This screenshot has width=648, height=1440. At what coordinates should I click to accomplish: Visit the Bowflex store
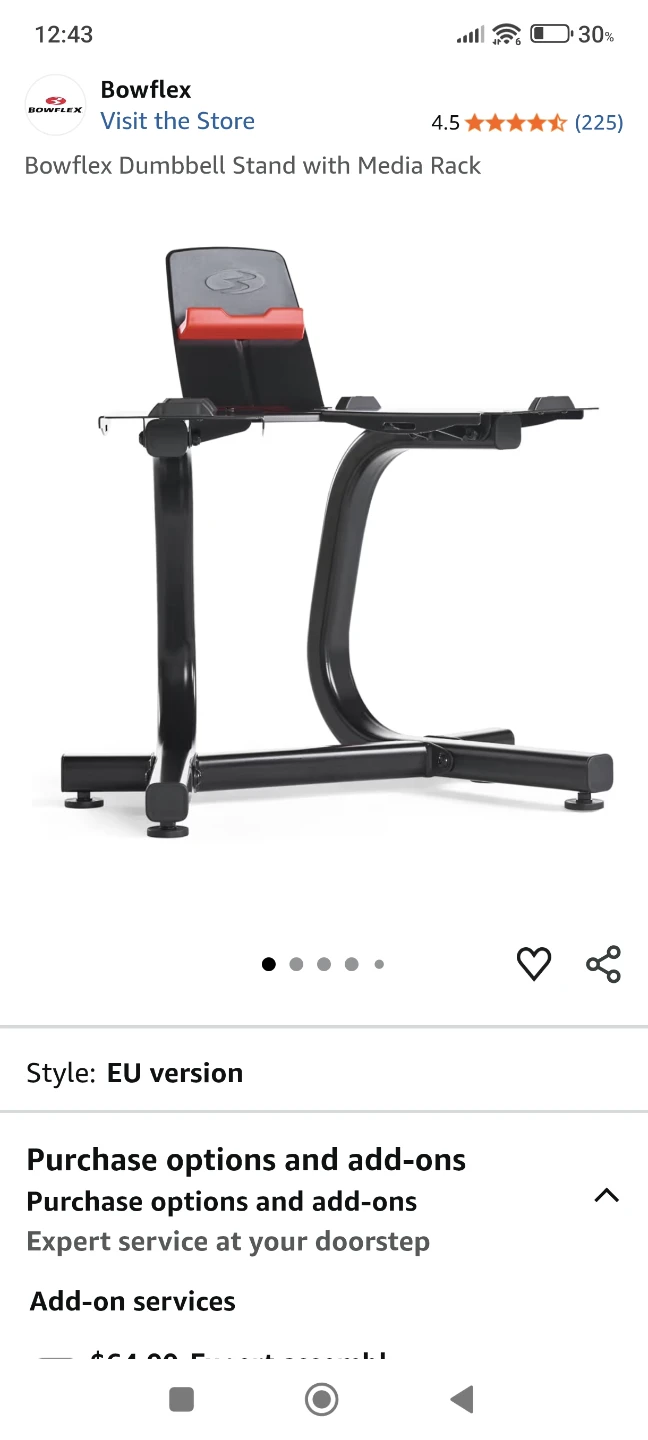[x=177, y=121]
